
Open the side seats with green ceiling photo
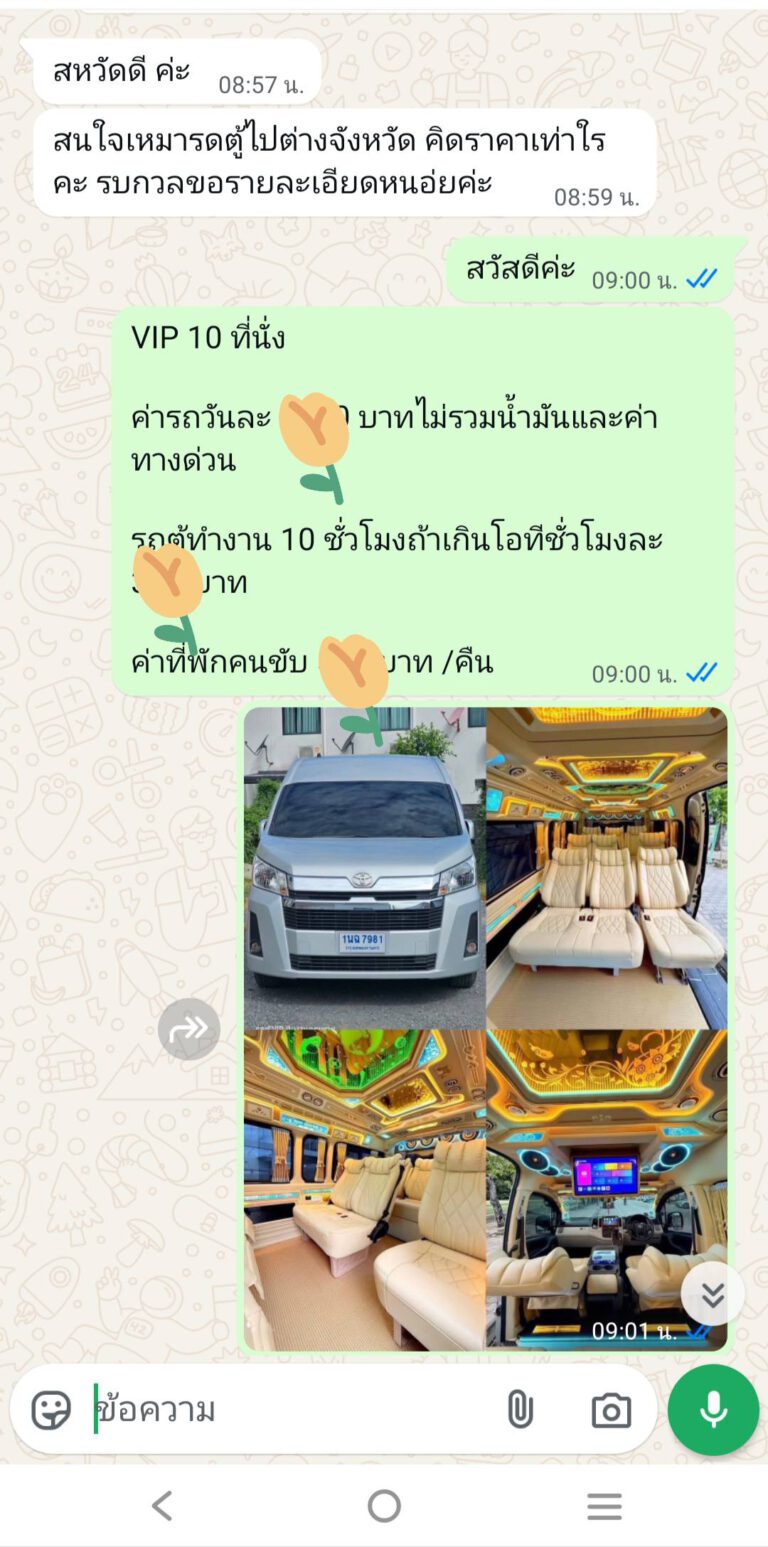click(365, 1190)
